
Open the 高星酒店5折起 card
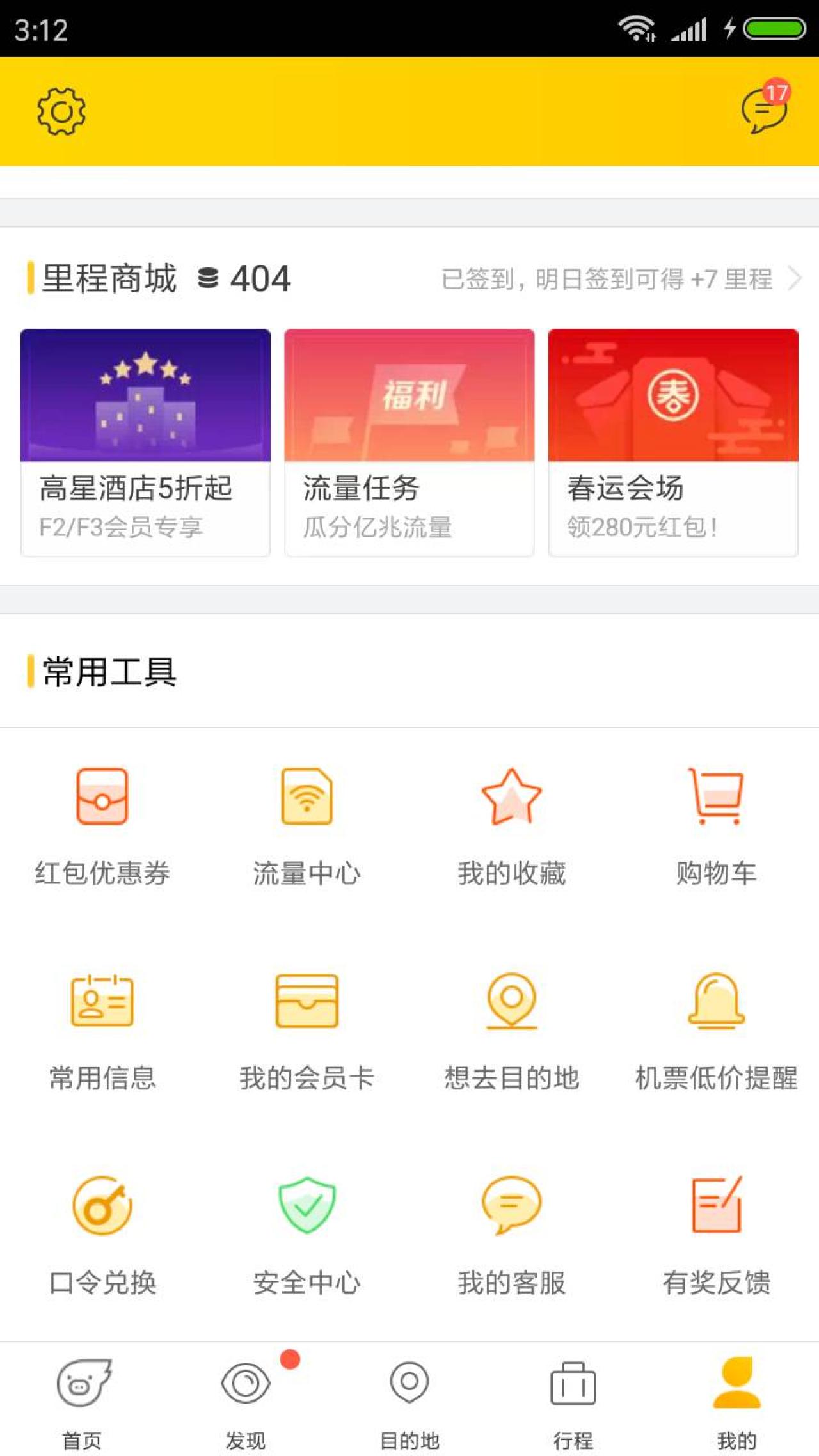[x=145, y=442]
